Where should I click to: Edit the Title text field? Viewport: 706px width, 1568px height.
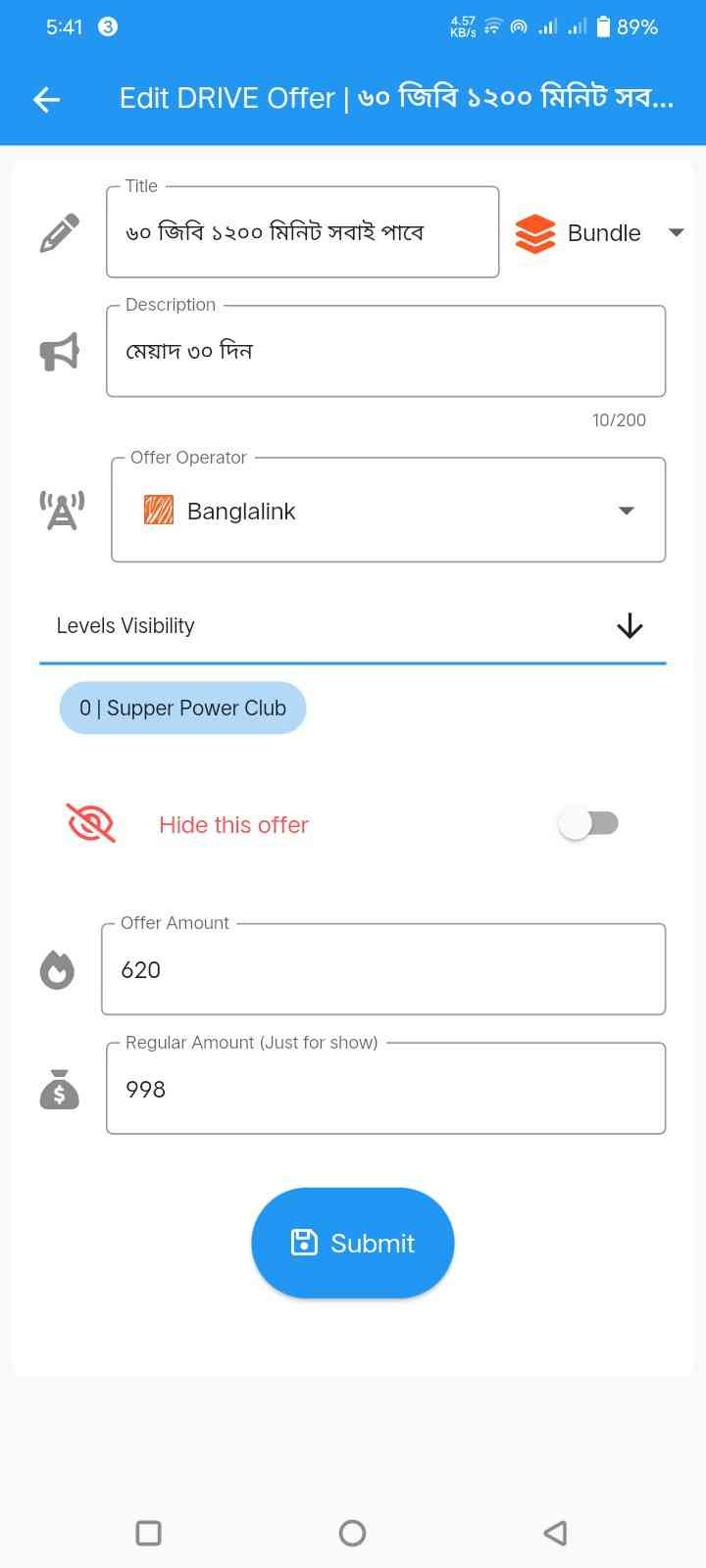(x=302, y=232)
